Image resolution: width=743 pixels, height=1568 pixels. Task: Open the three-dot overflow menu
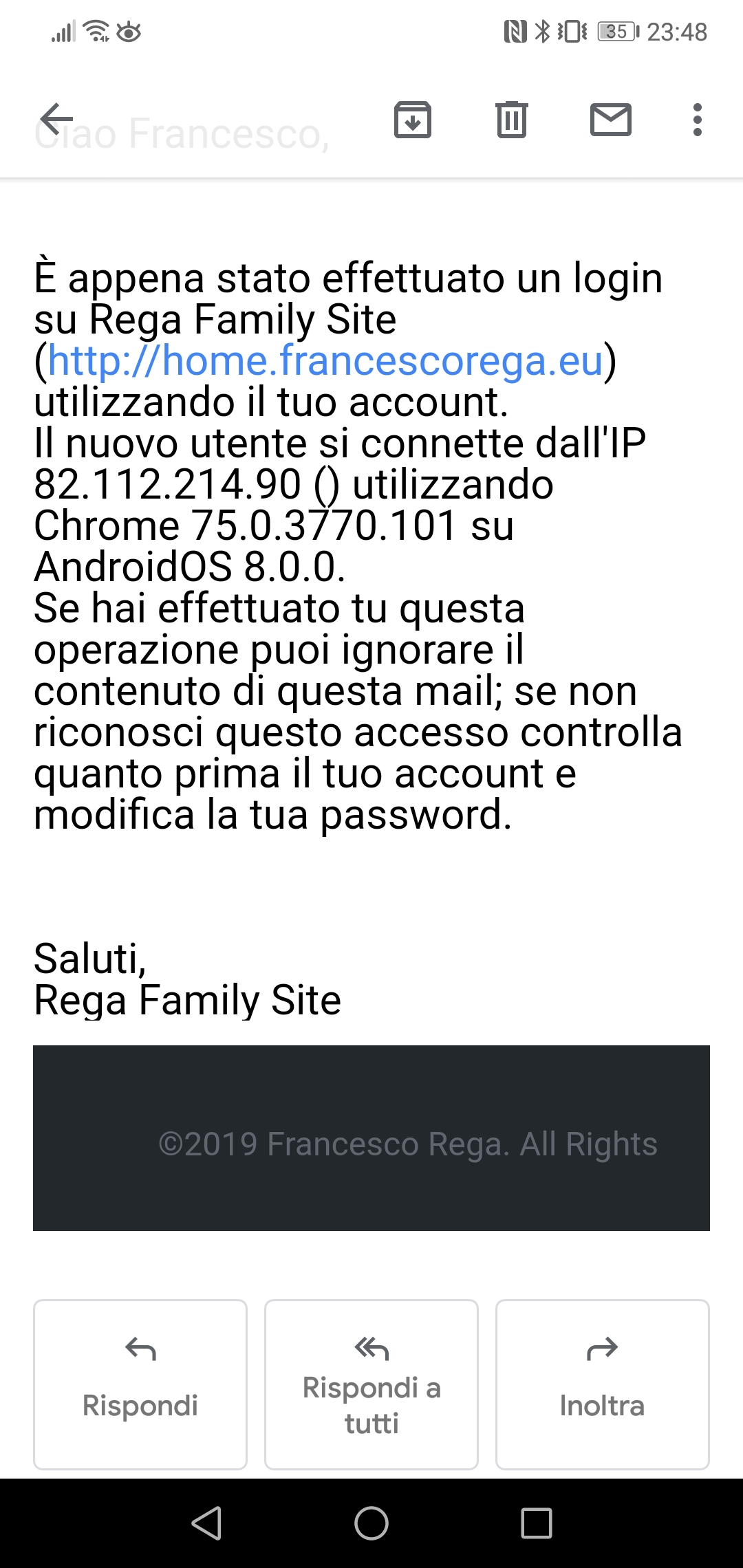[x=698, y=120]
